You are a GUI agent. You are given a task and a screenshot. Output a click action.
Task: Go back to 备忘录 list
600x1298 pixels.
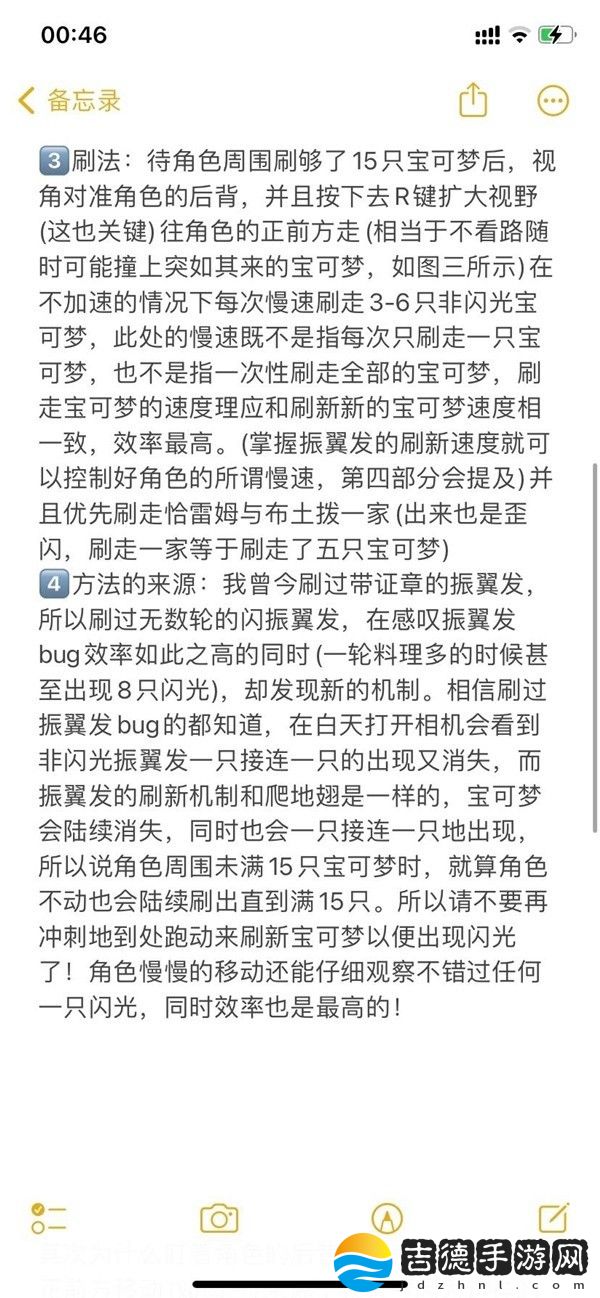tap(70, 100)
